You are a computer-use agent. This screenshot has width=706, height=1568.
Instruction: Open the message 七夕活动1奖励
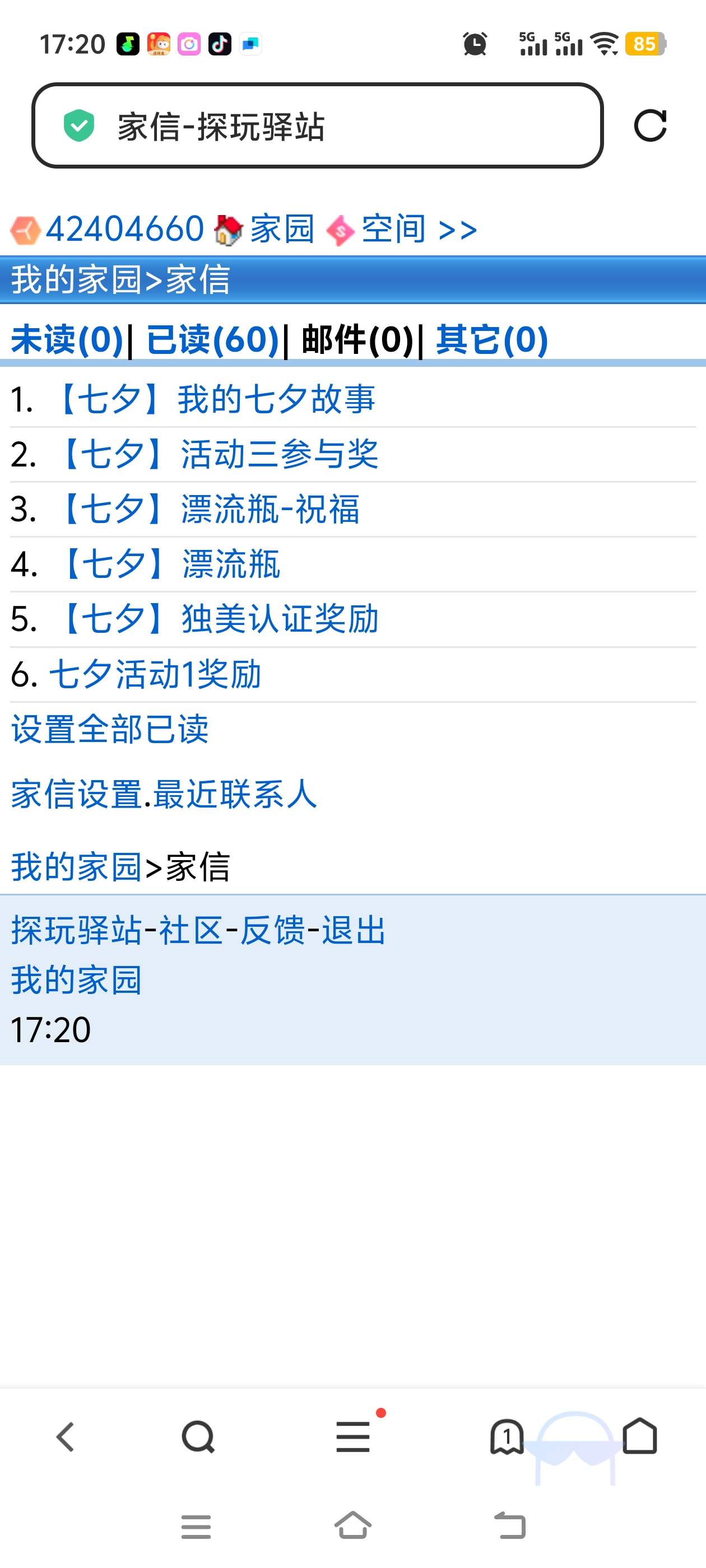pos(155,674)
